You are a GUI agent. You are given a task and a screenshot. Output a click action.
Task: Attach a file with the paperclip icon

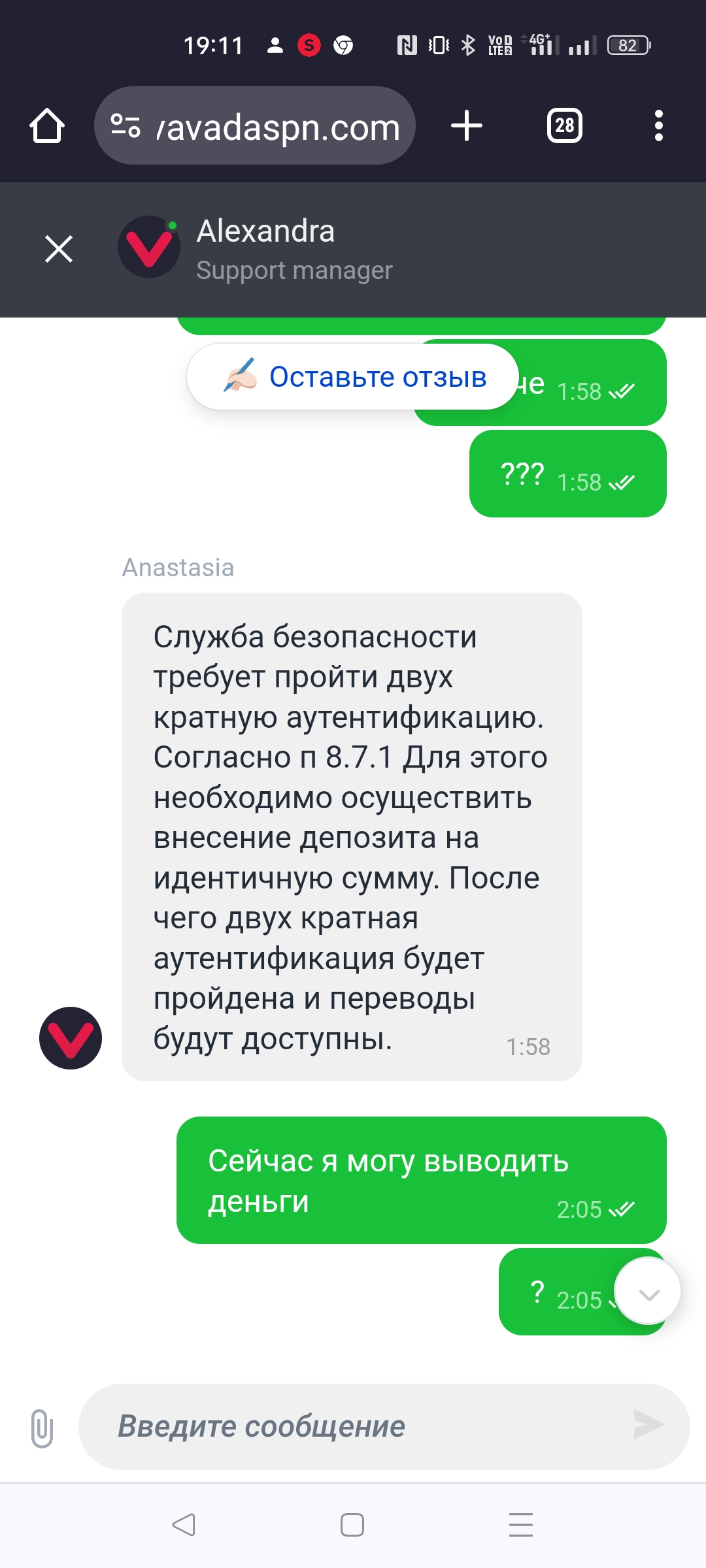[x=42, y=1428]
